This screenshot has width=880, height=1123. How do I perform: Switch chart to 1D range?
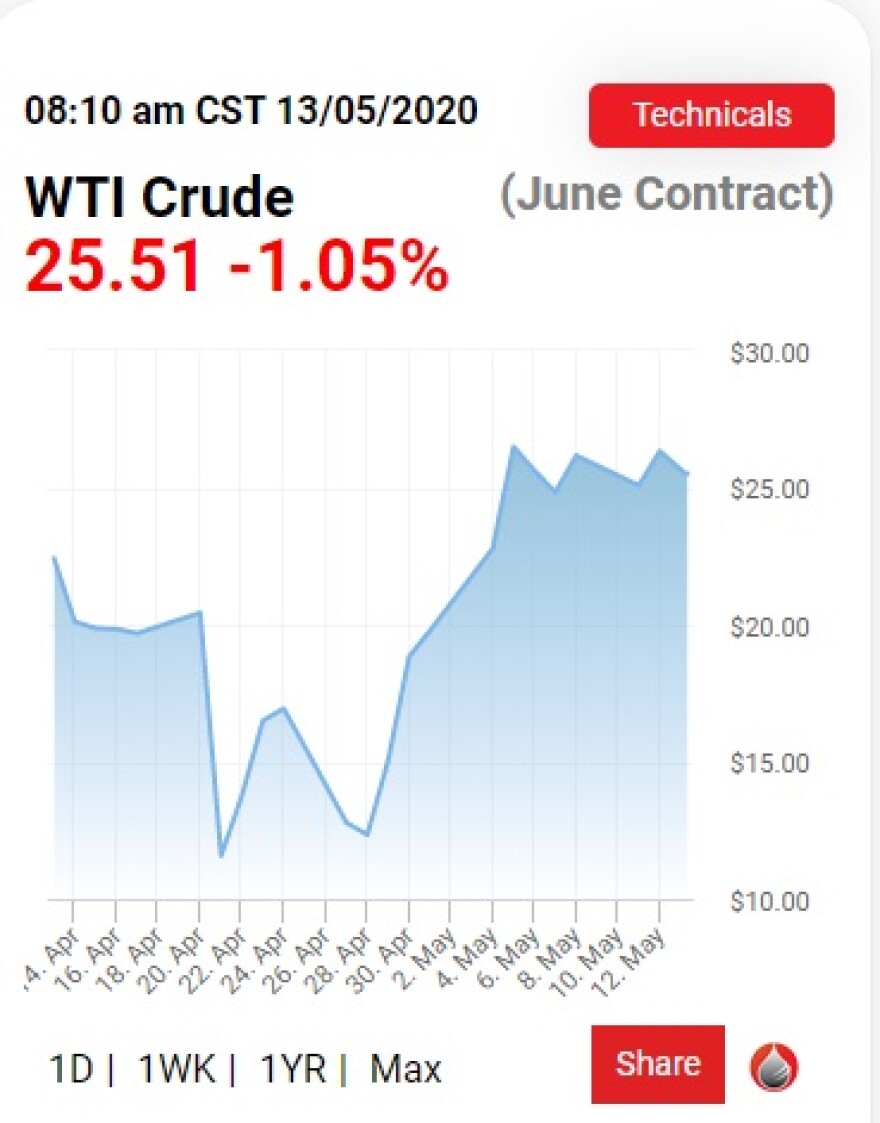pos(70,1069)
